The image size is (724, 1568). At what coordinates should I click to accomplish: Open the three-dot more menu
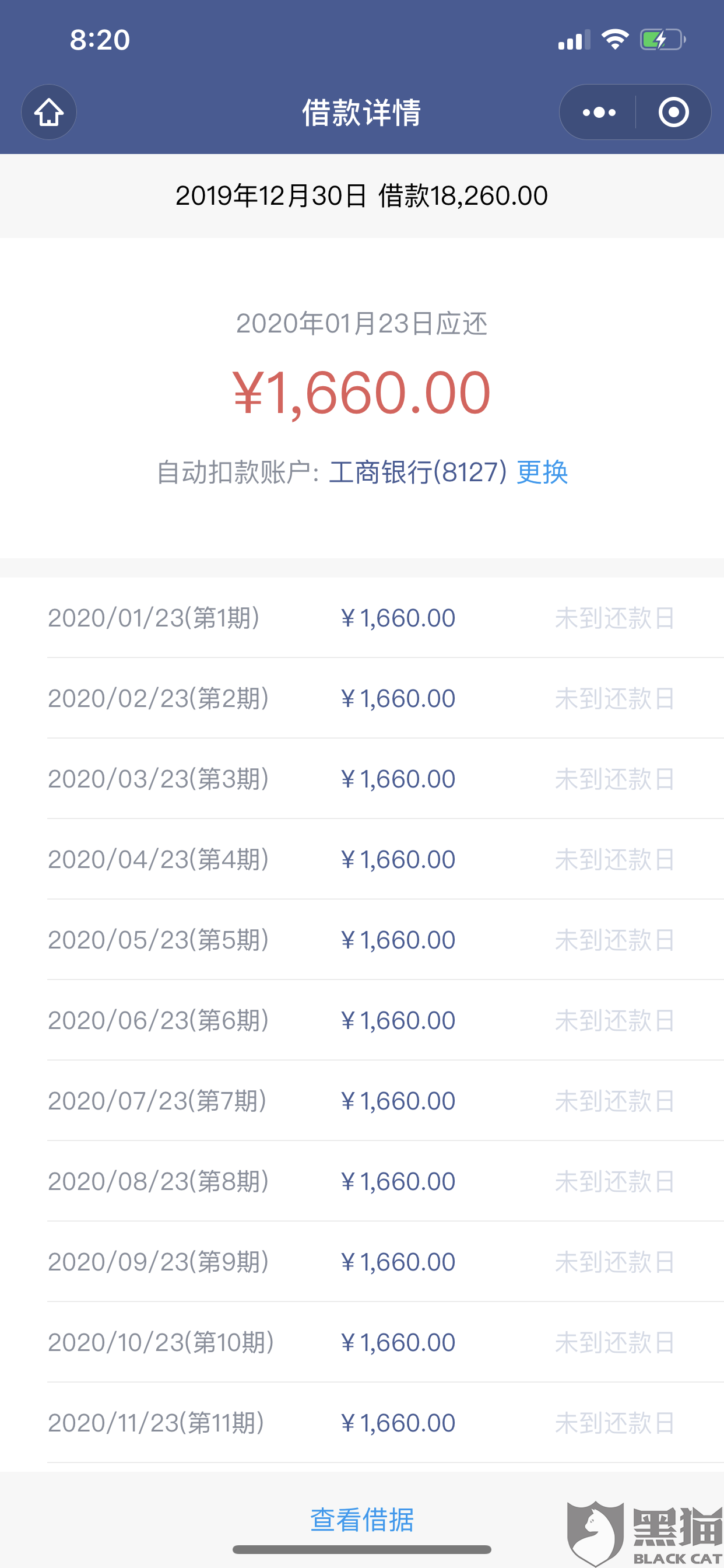coord(599,112)
